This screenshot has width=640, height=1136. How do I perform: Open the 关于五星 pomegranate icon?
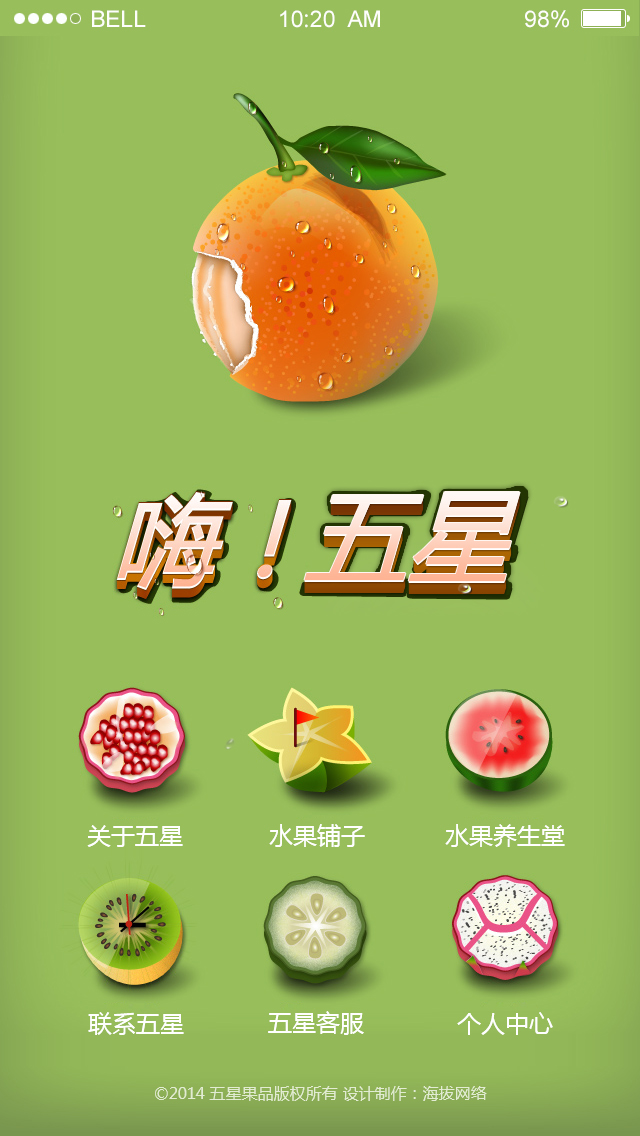[133, 742]
